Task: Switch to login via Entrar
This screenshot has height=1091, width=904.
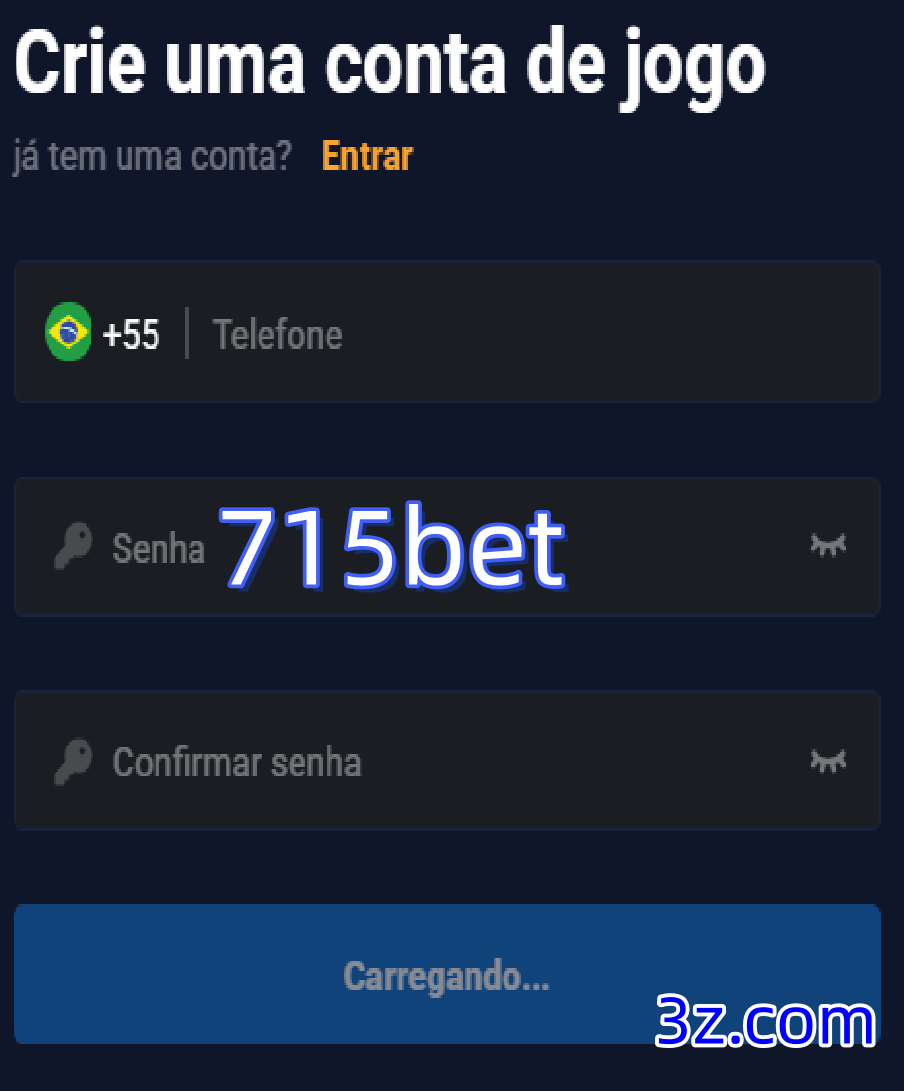Action: click(366, 156)
